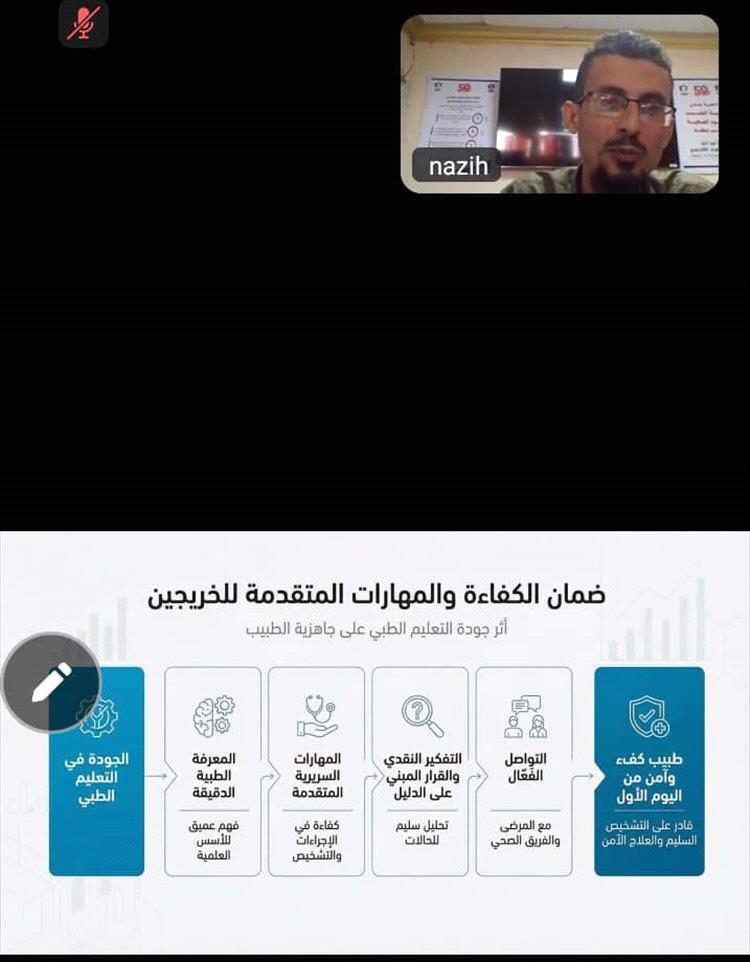Unmute the microphone with the red mic icon
The image size is (750, 962).
(x=84, y=24)
